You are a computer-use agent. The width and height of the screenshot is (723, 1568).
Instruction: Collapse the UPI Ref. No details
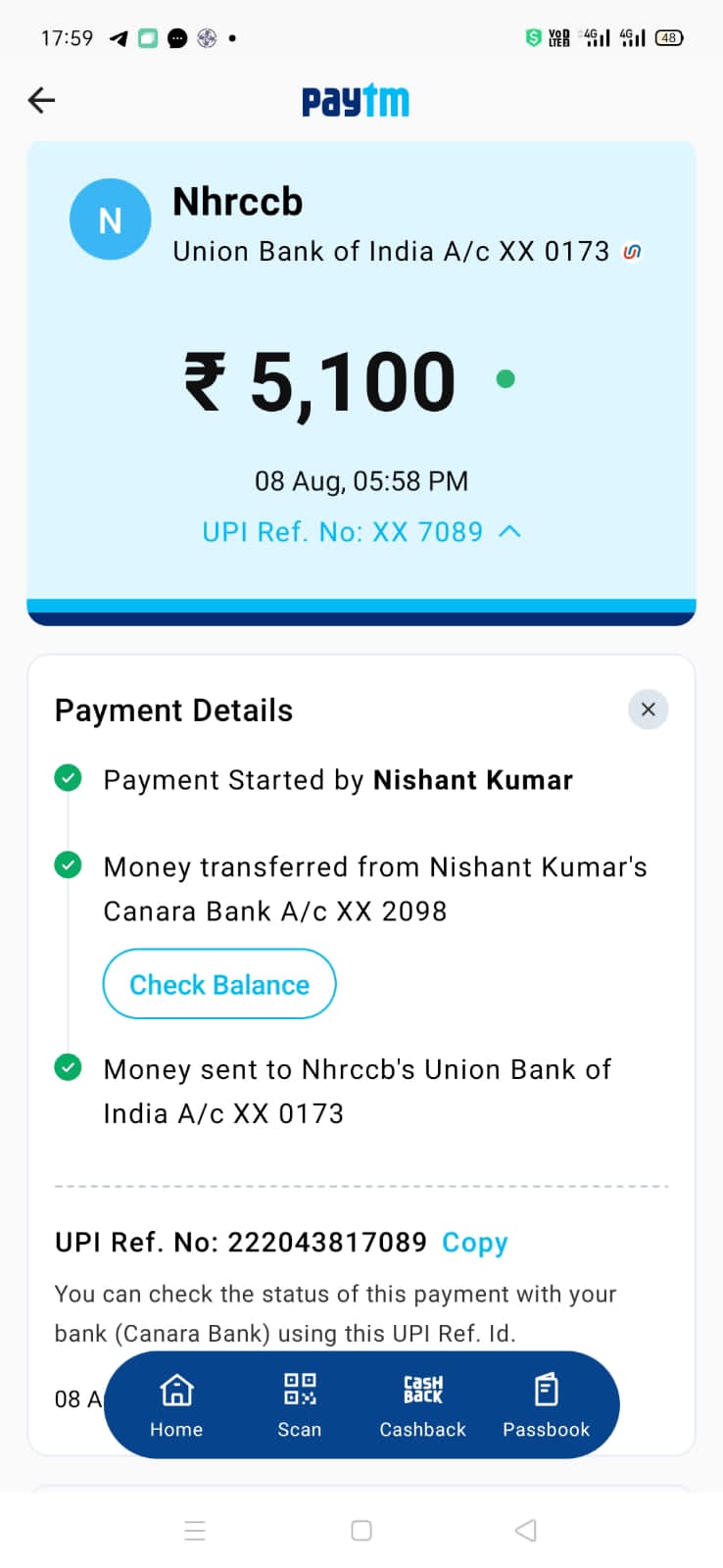tap(361, 532)
